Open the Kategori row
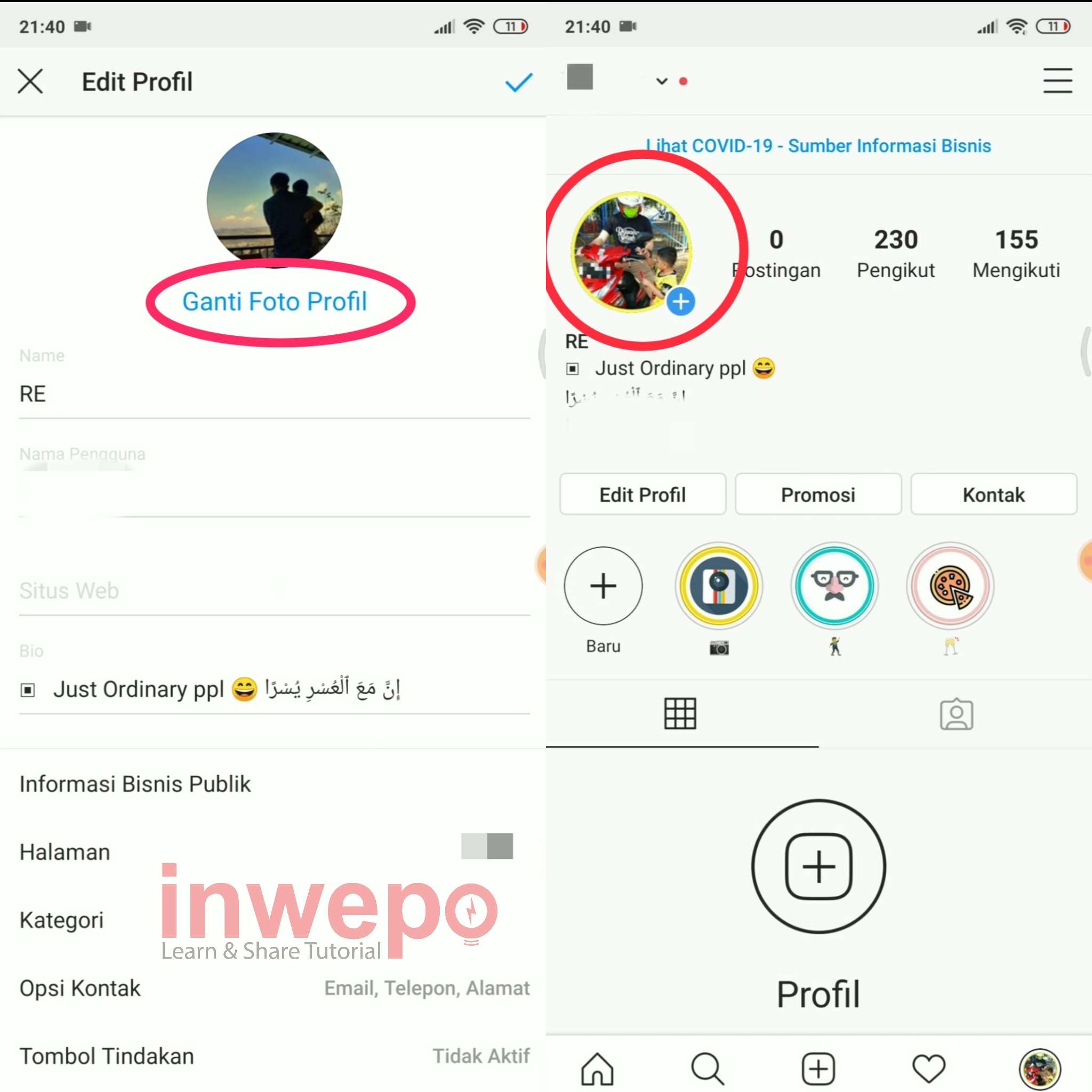1092x1092 pixels. click(x=62, y=920)
